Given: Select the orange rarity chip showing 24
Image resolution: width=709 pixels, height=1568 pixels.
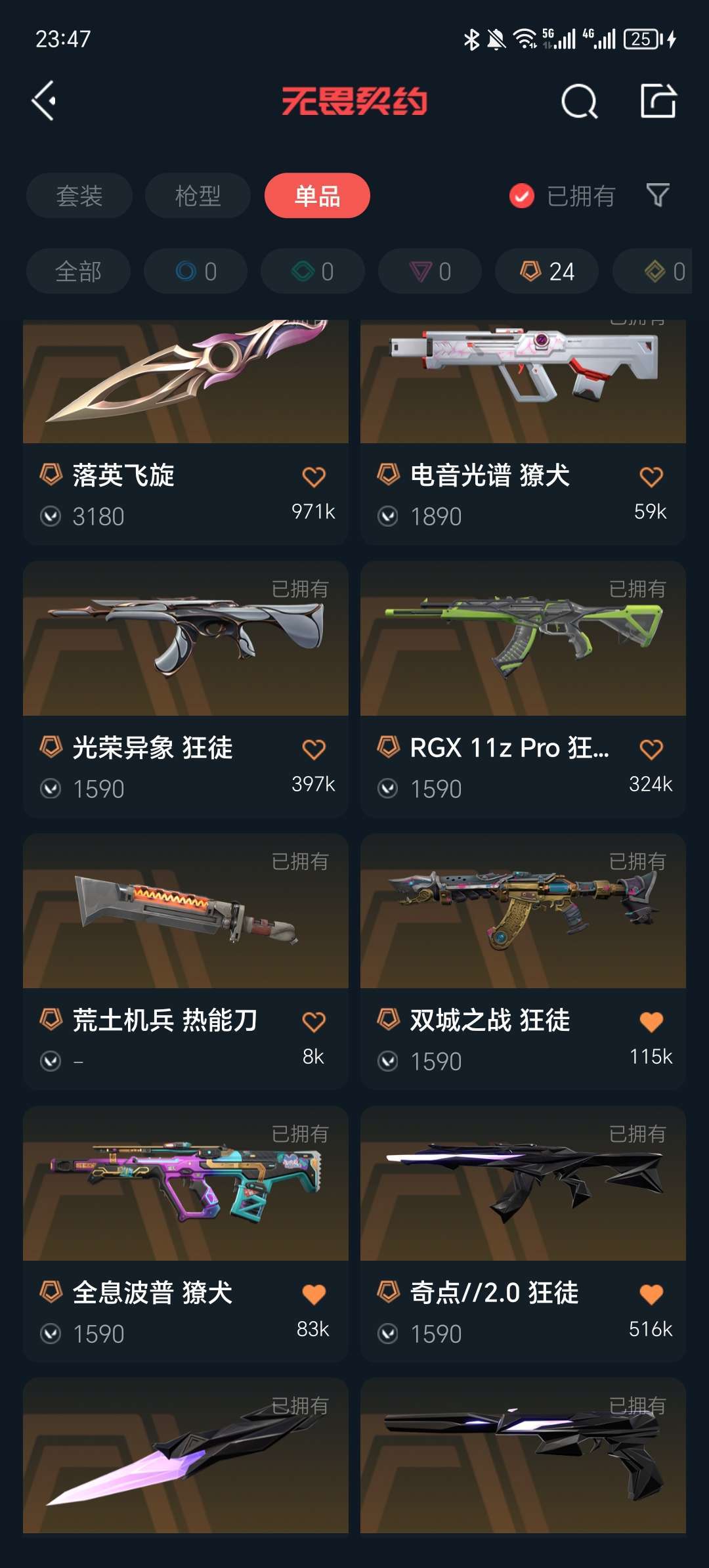Looking at the screenshot, I should (x=547, y=271).
